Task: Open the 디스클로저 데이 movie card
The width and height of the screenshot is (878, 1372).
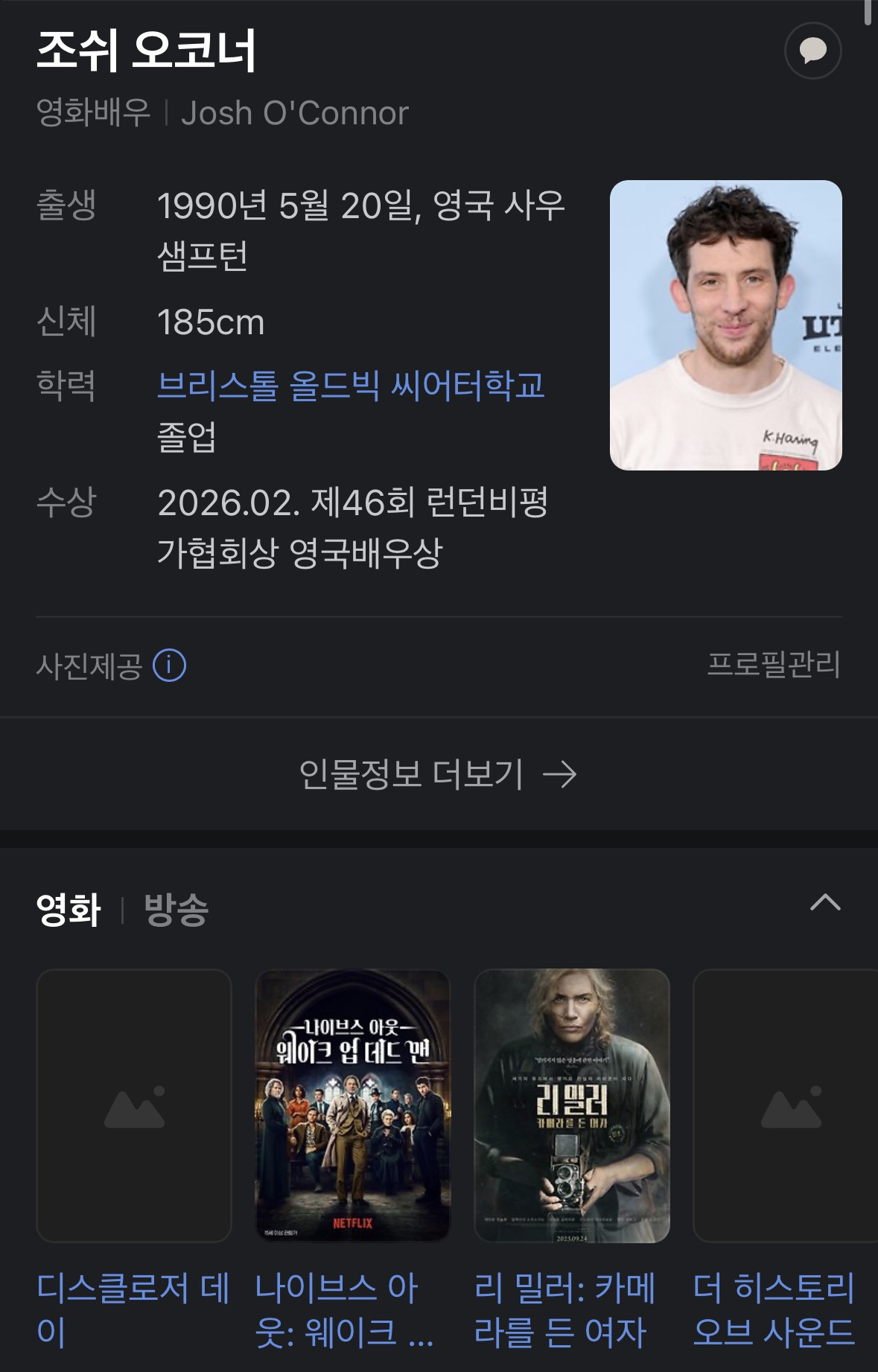Action: click(134, 1105)
